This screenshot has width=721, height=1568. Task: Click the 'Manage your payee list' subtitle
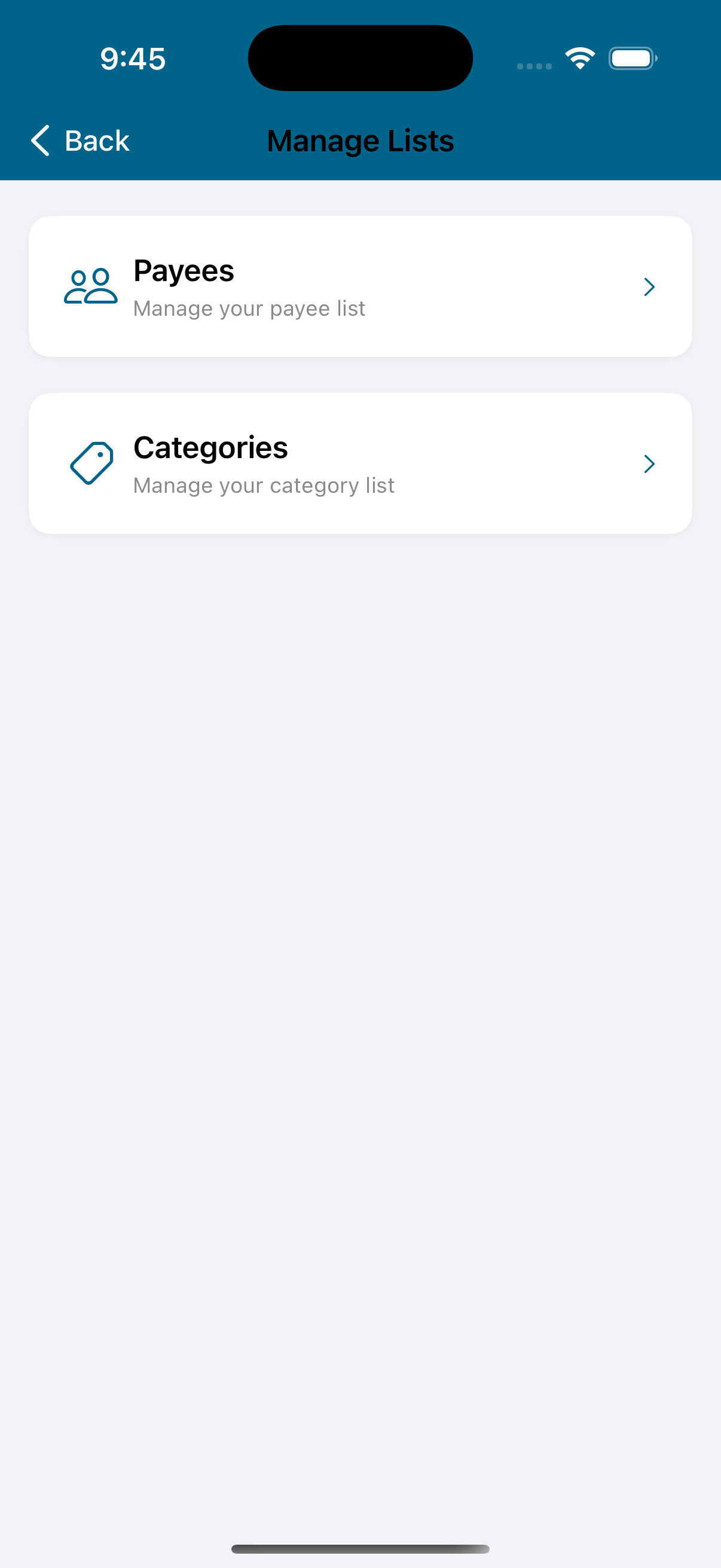[249, 308]
